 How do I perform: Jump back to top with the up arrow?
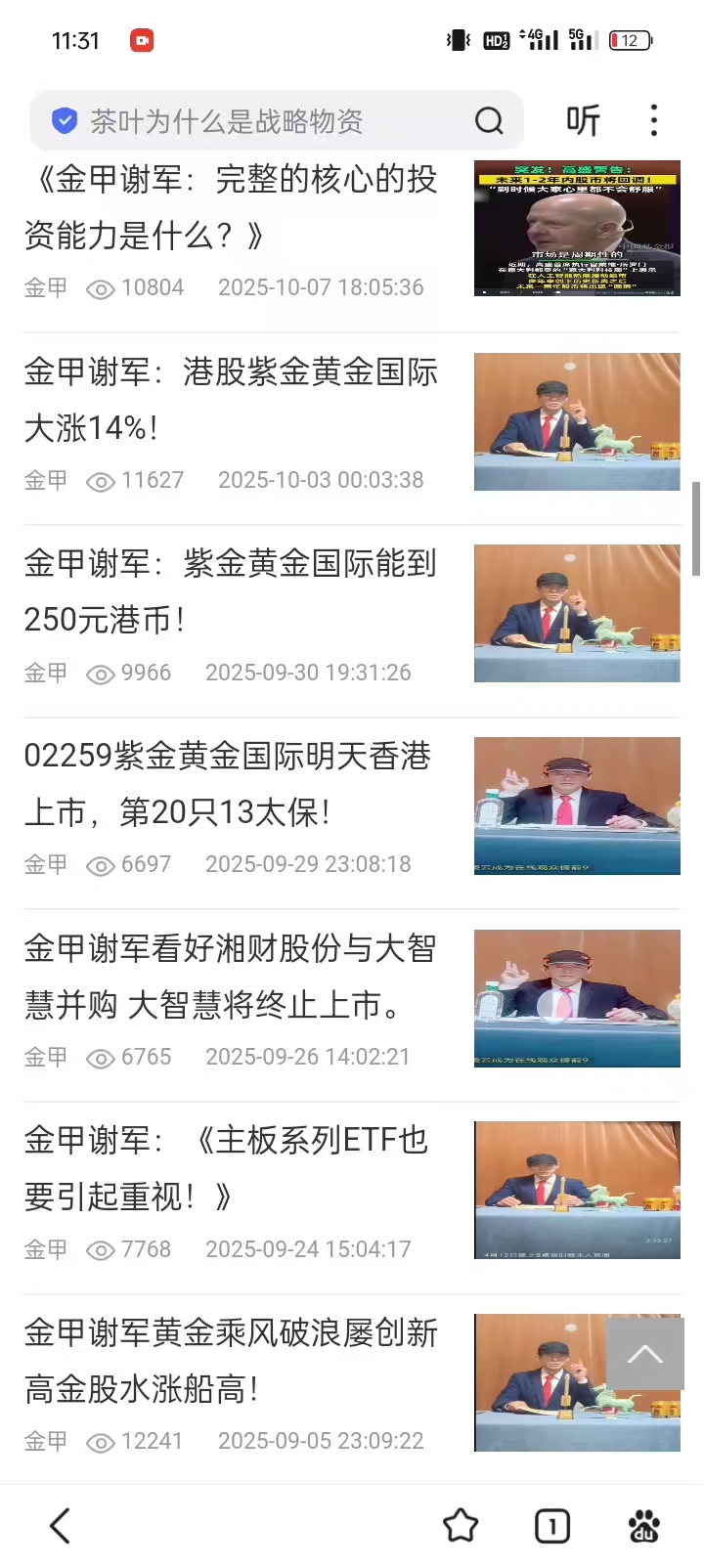[x=644, y=1354]
